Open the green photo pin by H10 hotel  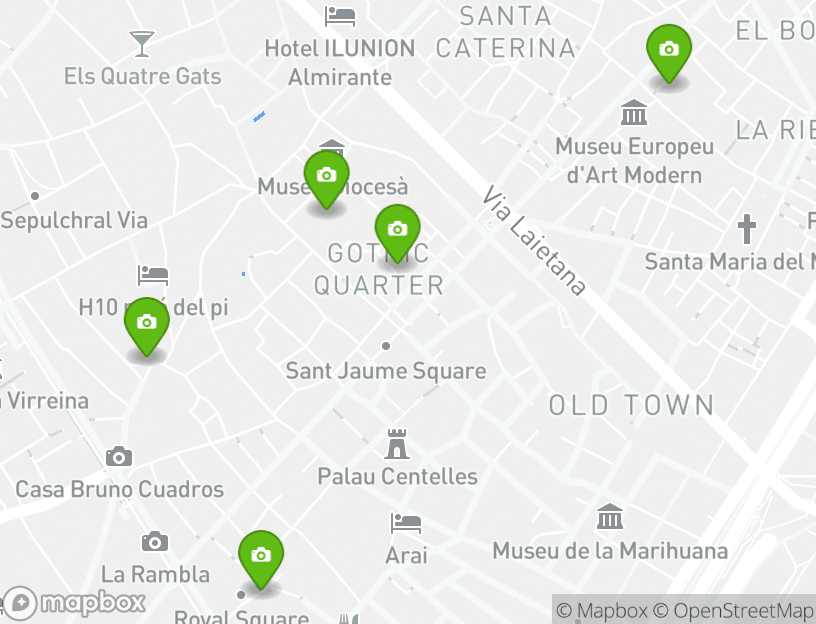coord(147,324)
